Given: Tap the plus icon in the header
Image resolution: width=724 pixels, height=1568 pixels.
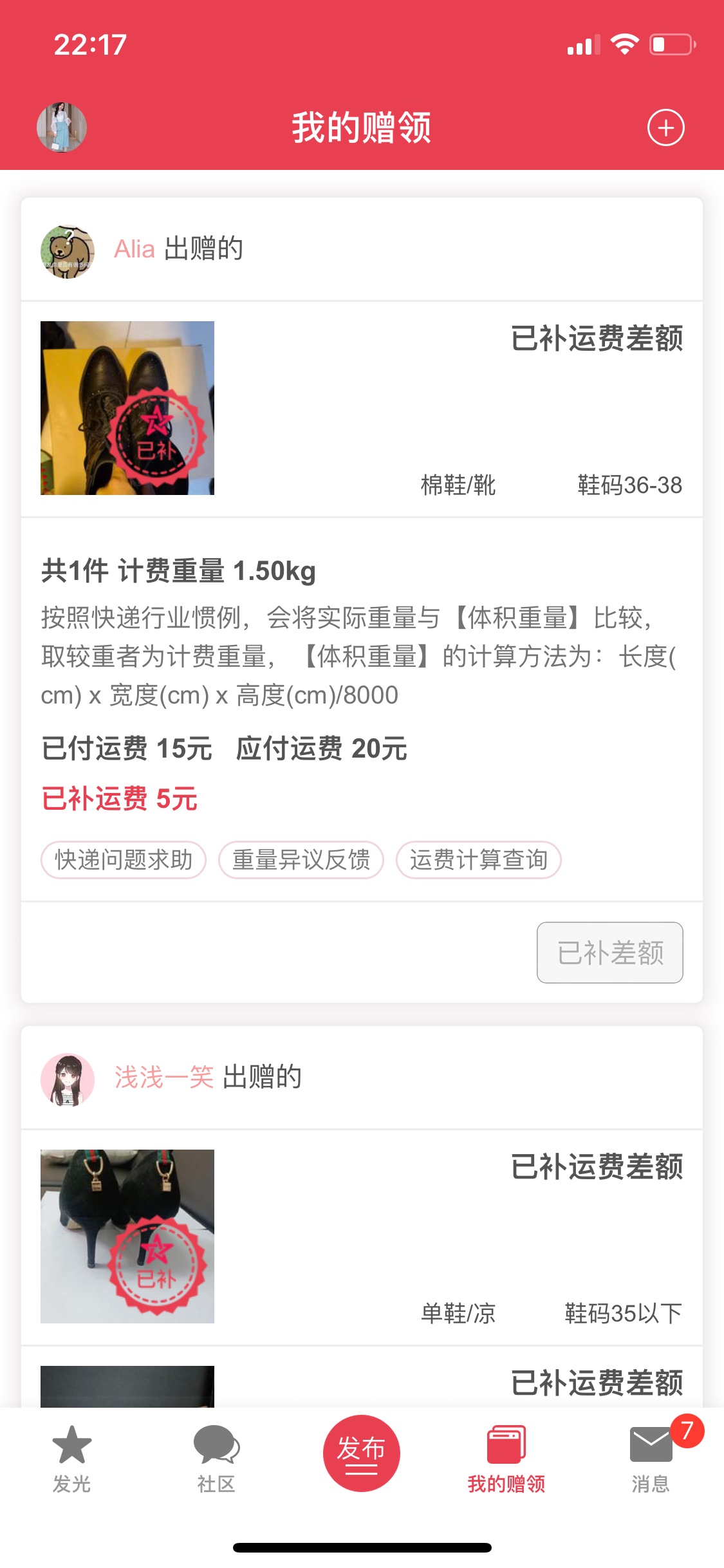Looking at the screenshot, I should (x=665, y=127).
